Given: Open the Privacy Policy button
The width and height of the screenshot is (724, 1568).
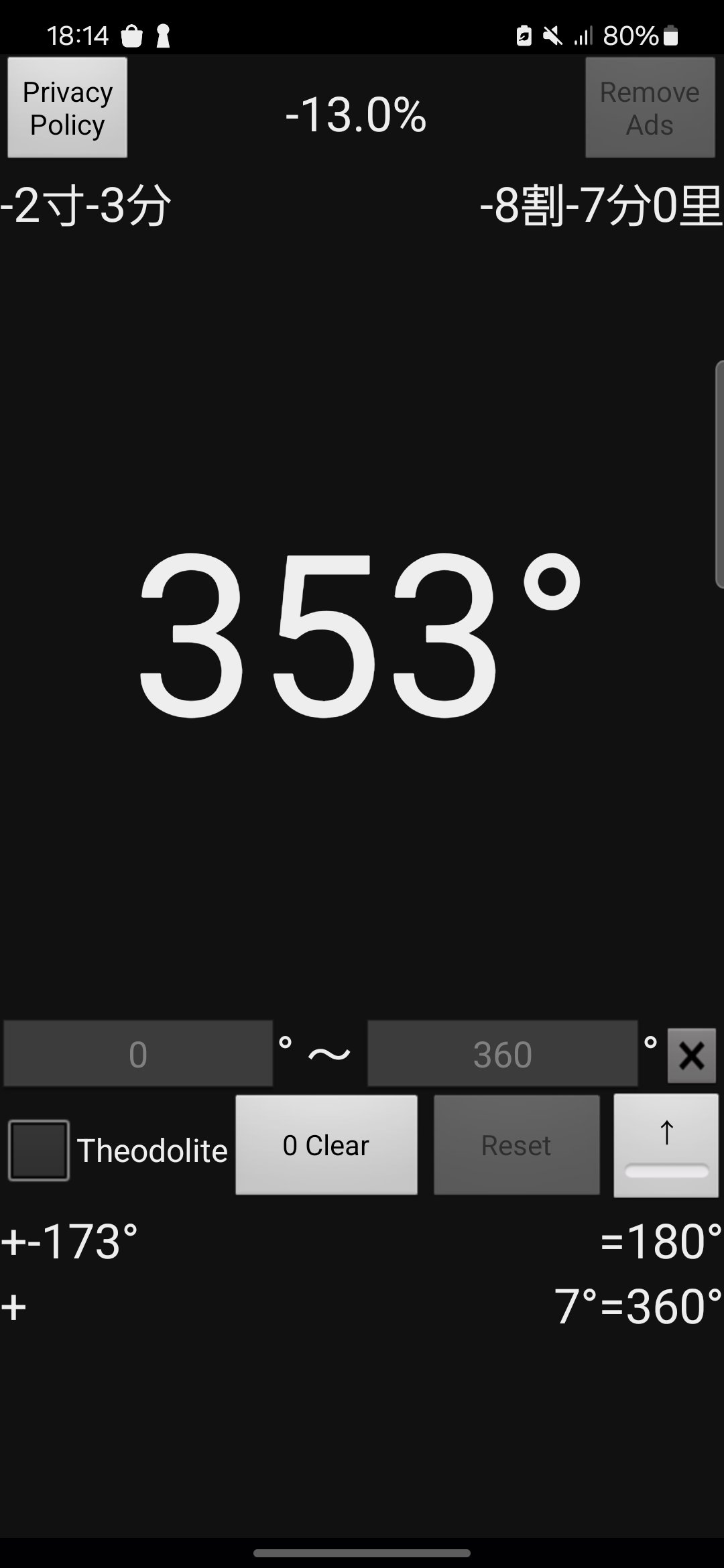Looking at the screenshot, I should [67, 108].
